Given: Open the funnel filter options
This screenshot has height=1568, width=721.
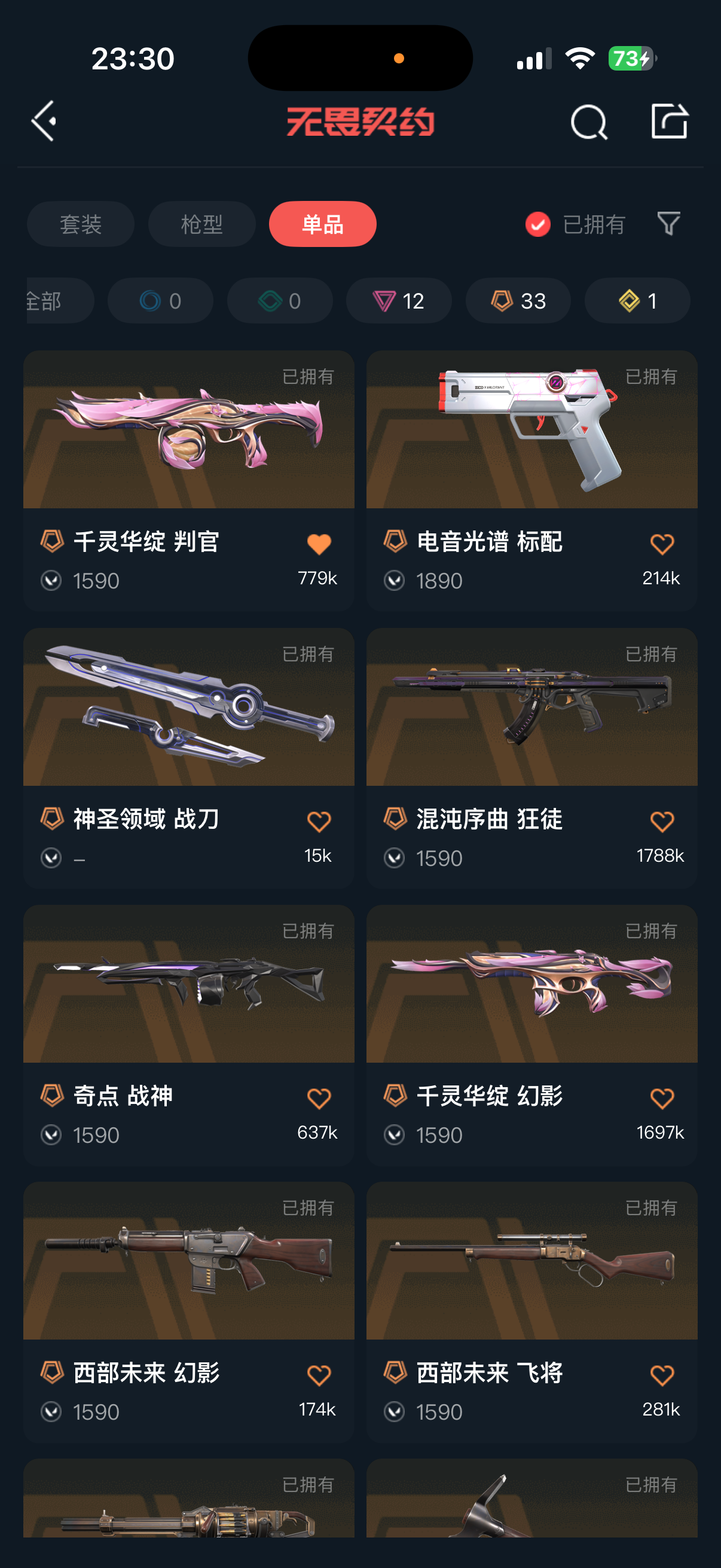Looking at the screenshot, I should tap(668, 224).
